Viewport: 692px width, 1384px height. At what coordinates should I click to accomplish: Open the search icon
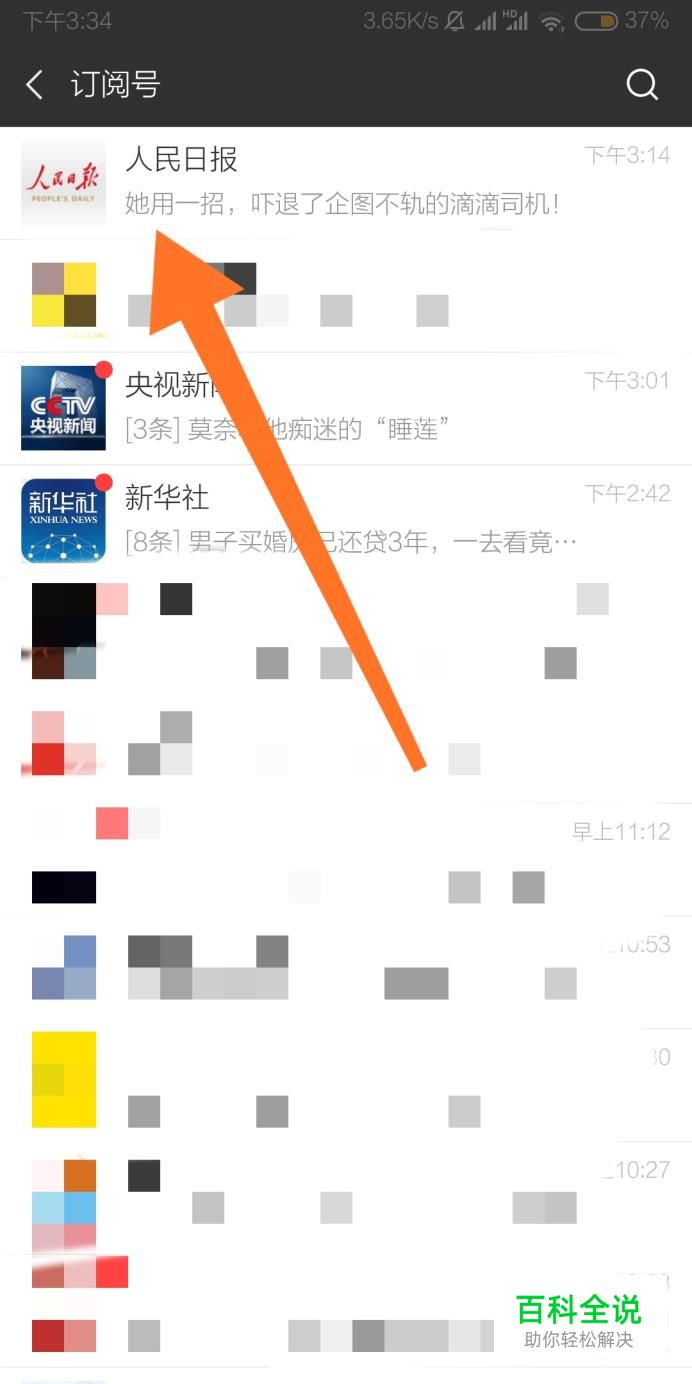tap(642, 85)
